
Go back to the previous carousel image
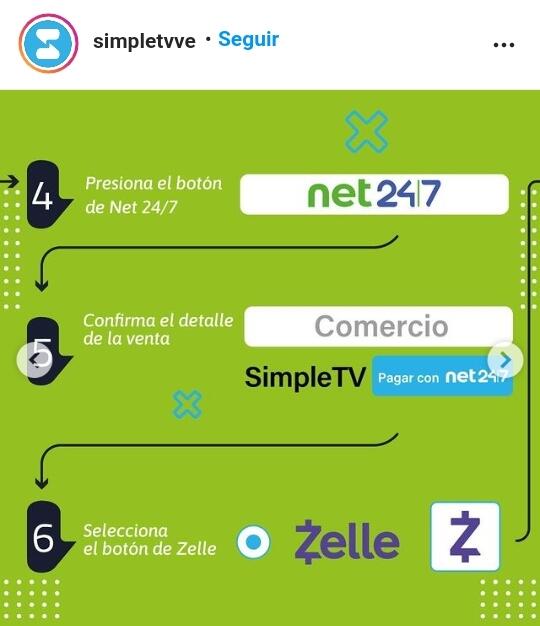coord(34,360)
